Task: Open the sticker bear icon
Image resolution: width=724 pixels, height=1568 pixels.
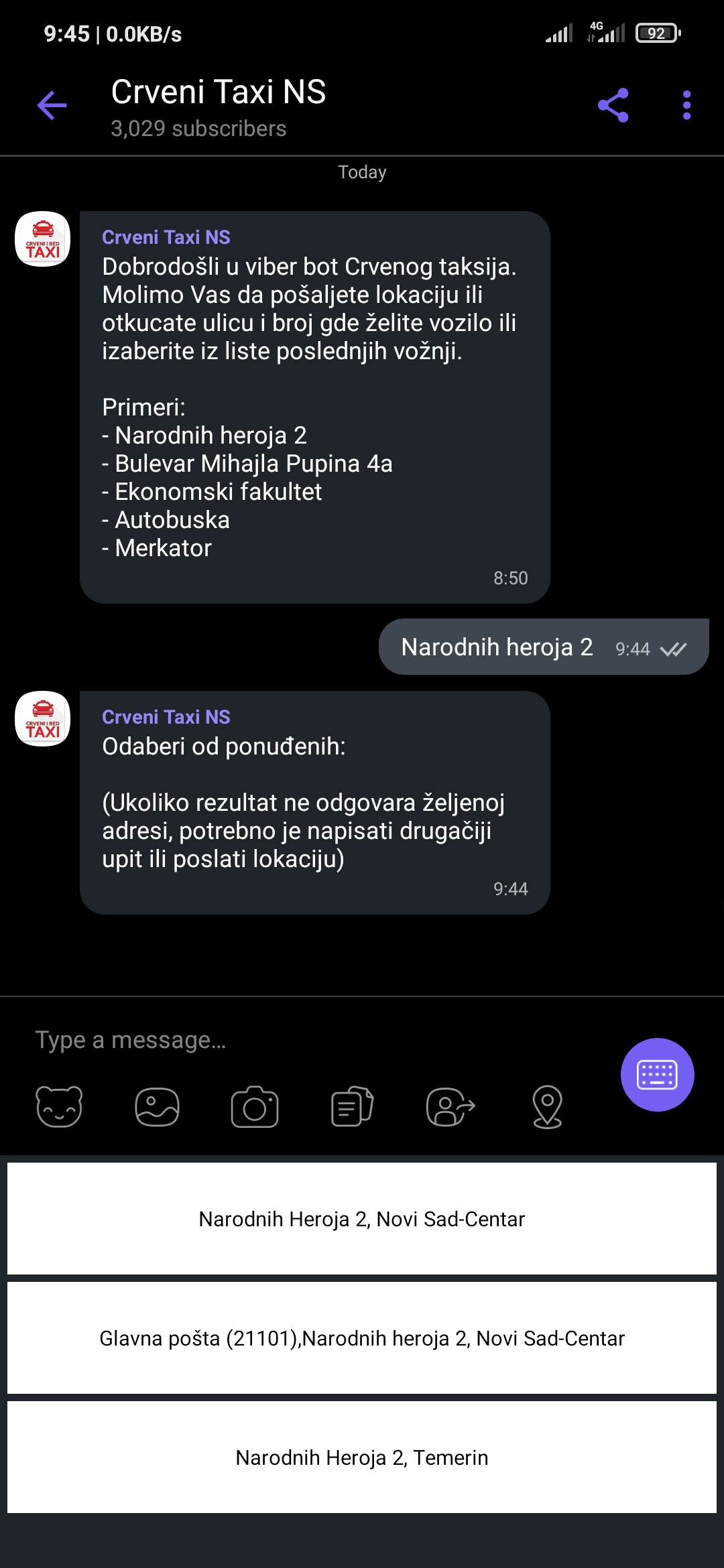Action: click(59, 1107)
